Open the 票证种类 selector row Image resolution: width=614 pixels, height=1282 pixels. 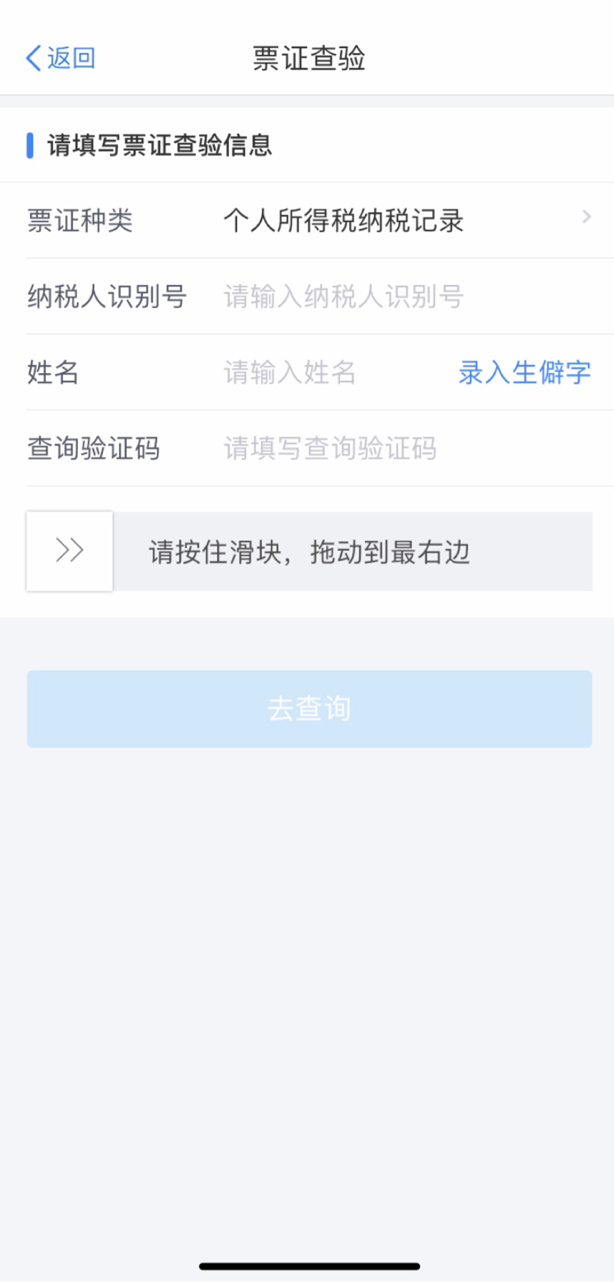(x=307, y=221)
